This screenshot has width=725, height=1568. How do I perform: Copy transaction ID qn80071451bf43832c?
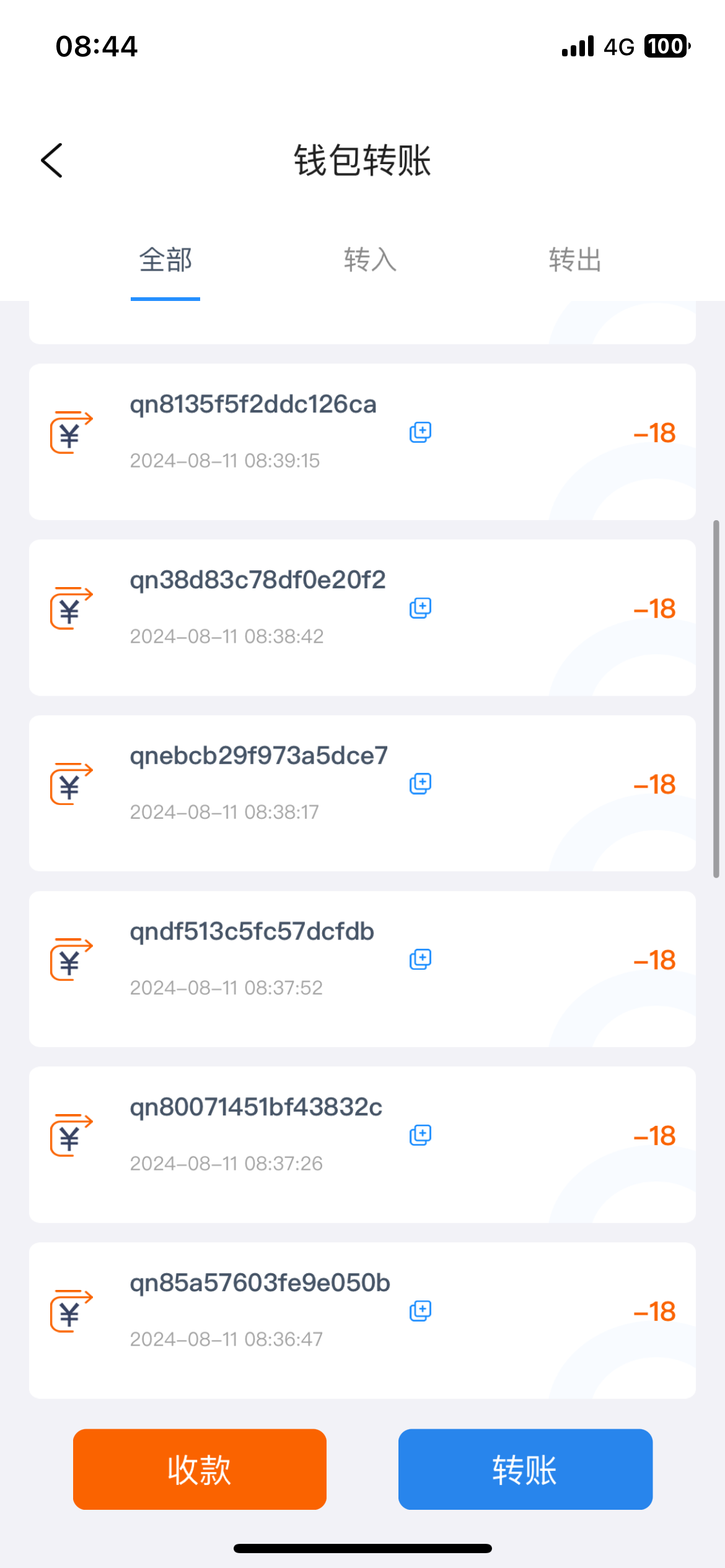pos(420,1136)
